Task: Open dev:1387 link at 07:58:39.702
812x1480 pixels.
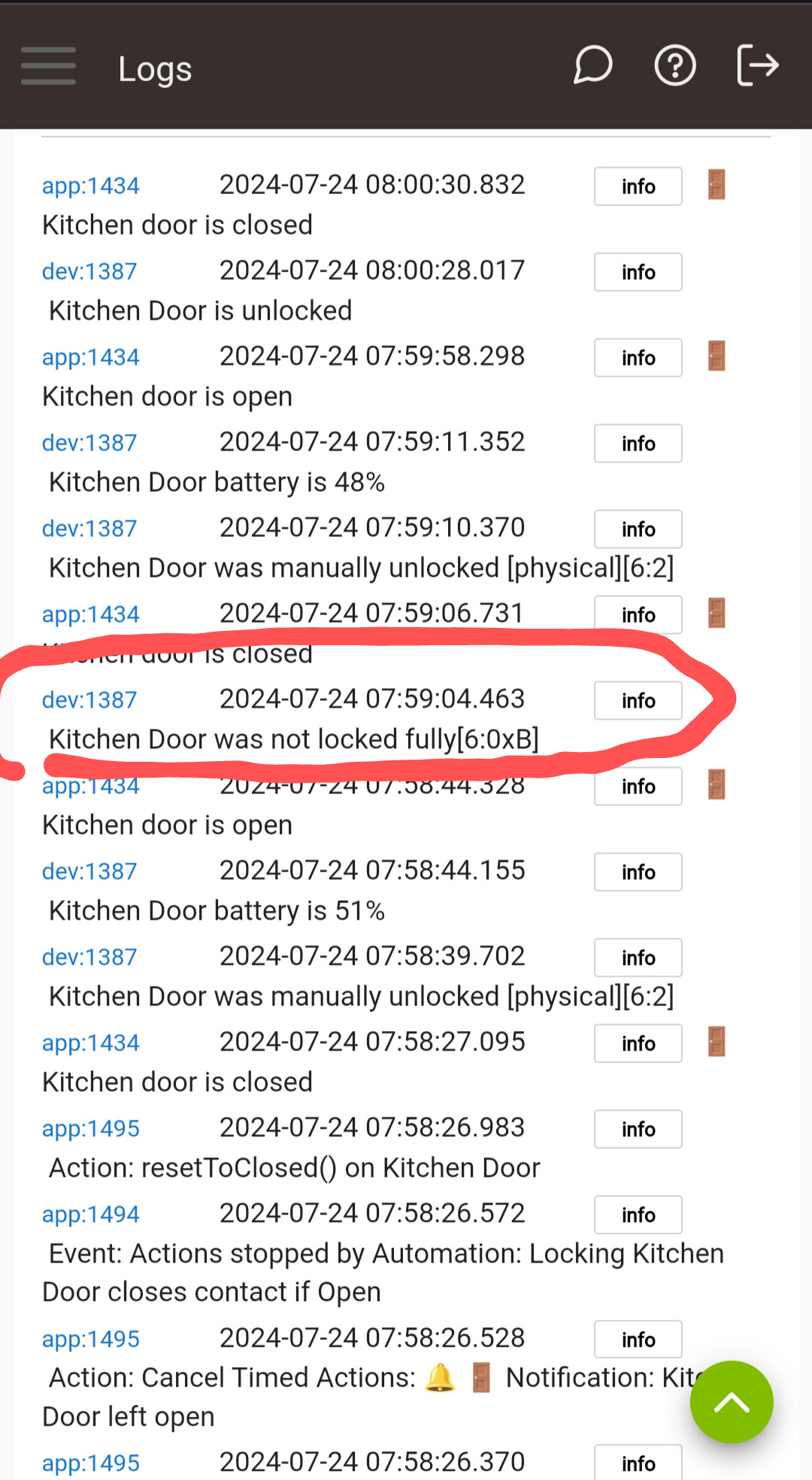Action: click(89, 957)
